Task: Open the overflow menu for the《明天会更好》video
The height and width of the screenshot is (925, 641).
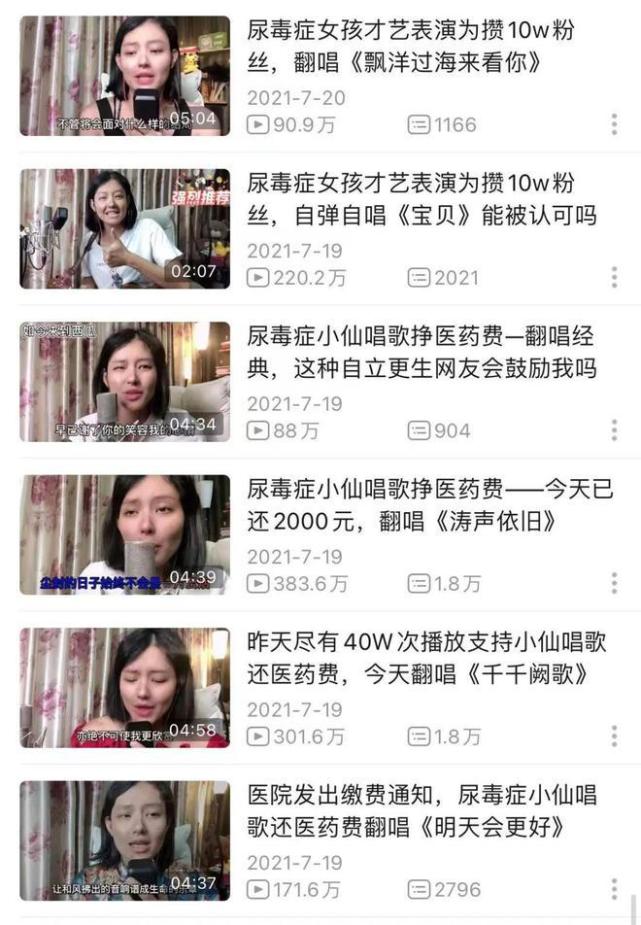Action: click(x=613, y=889)
